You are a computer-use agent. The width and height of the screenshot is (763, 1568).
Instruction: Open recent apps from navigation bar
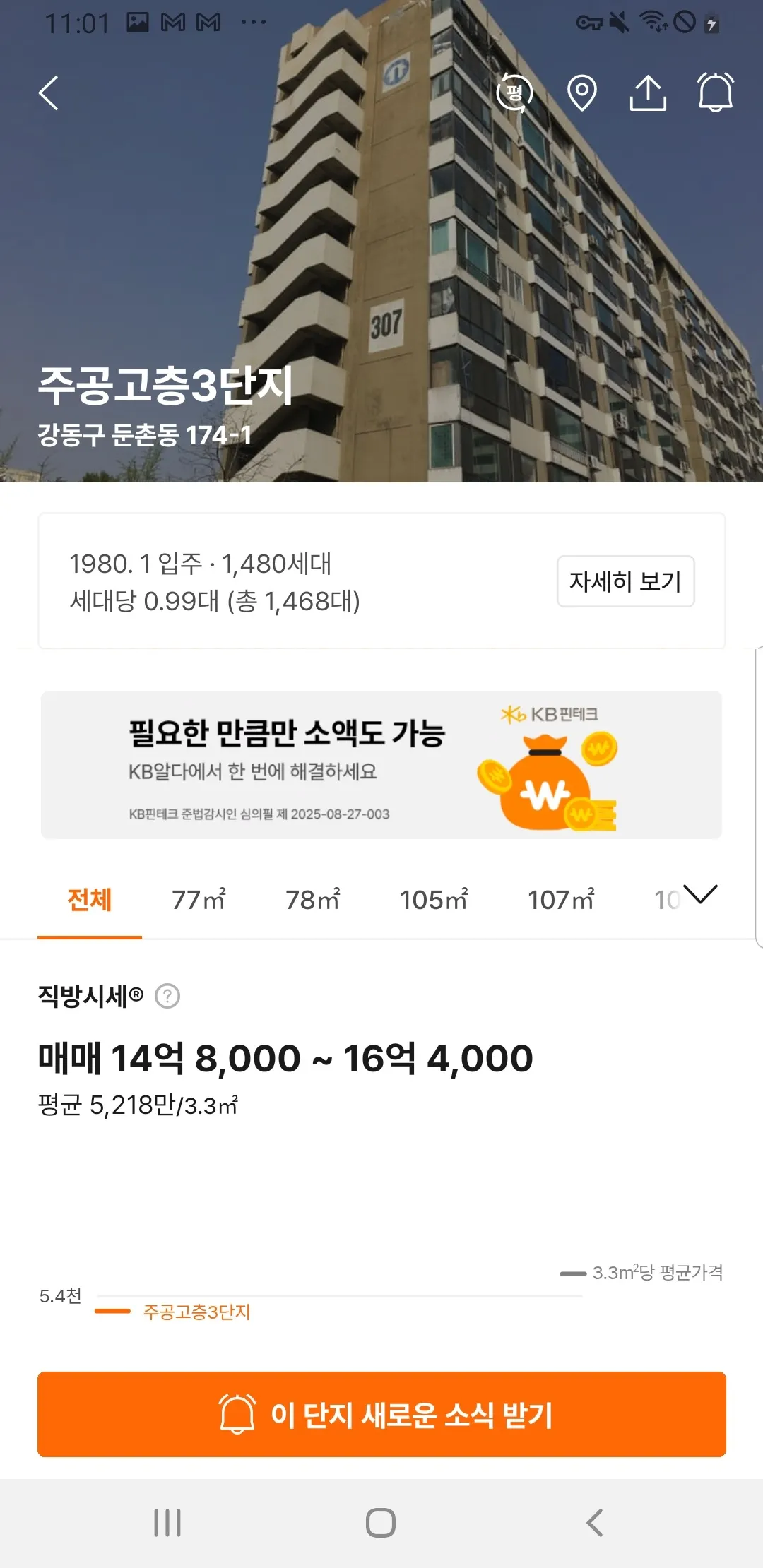click(167, 1523)
